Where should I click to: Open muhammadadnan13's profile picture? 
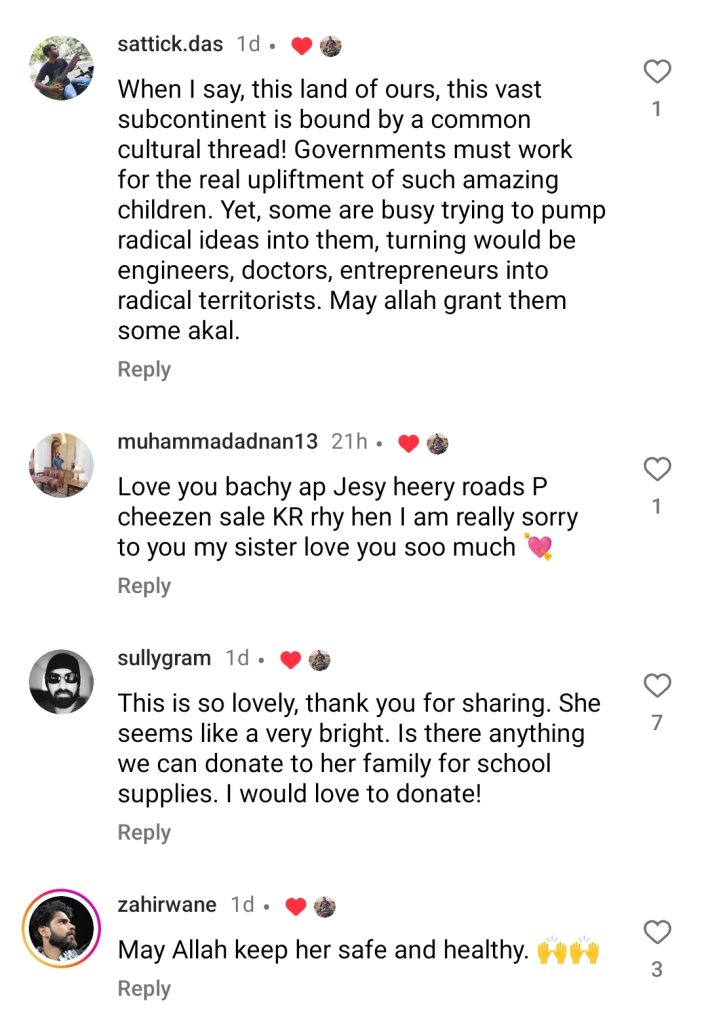point(61,465)
